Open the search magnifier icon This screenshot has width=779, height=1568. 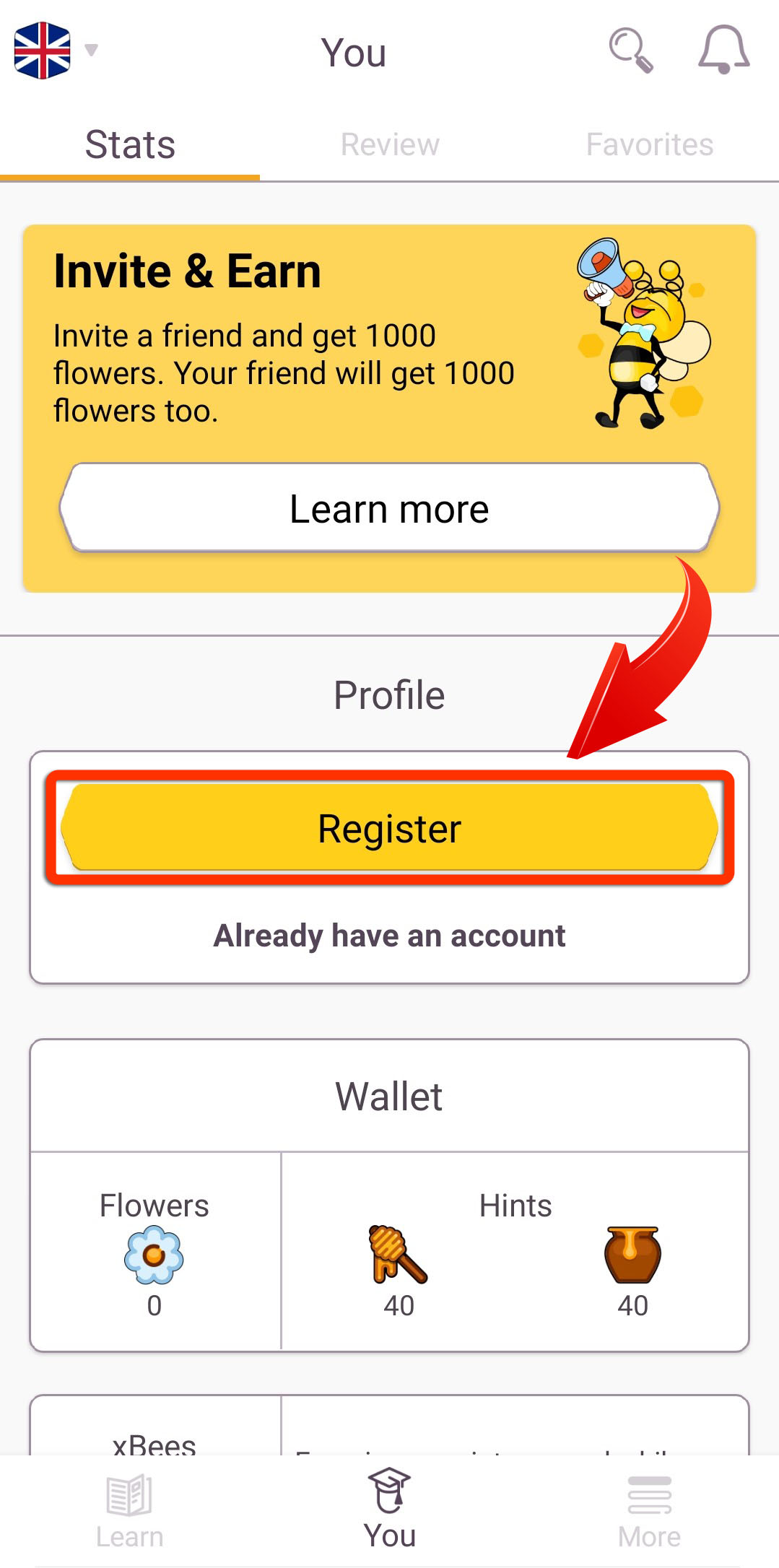(x=631, y=51)
